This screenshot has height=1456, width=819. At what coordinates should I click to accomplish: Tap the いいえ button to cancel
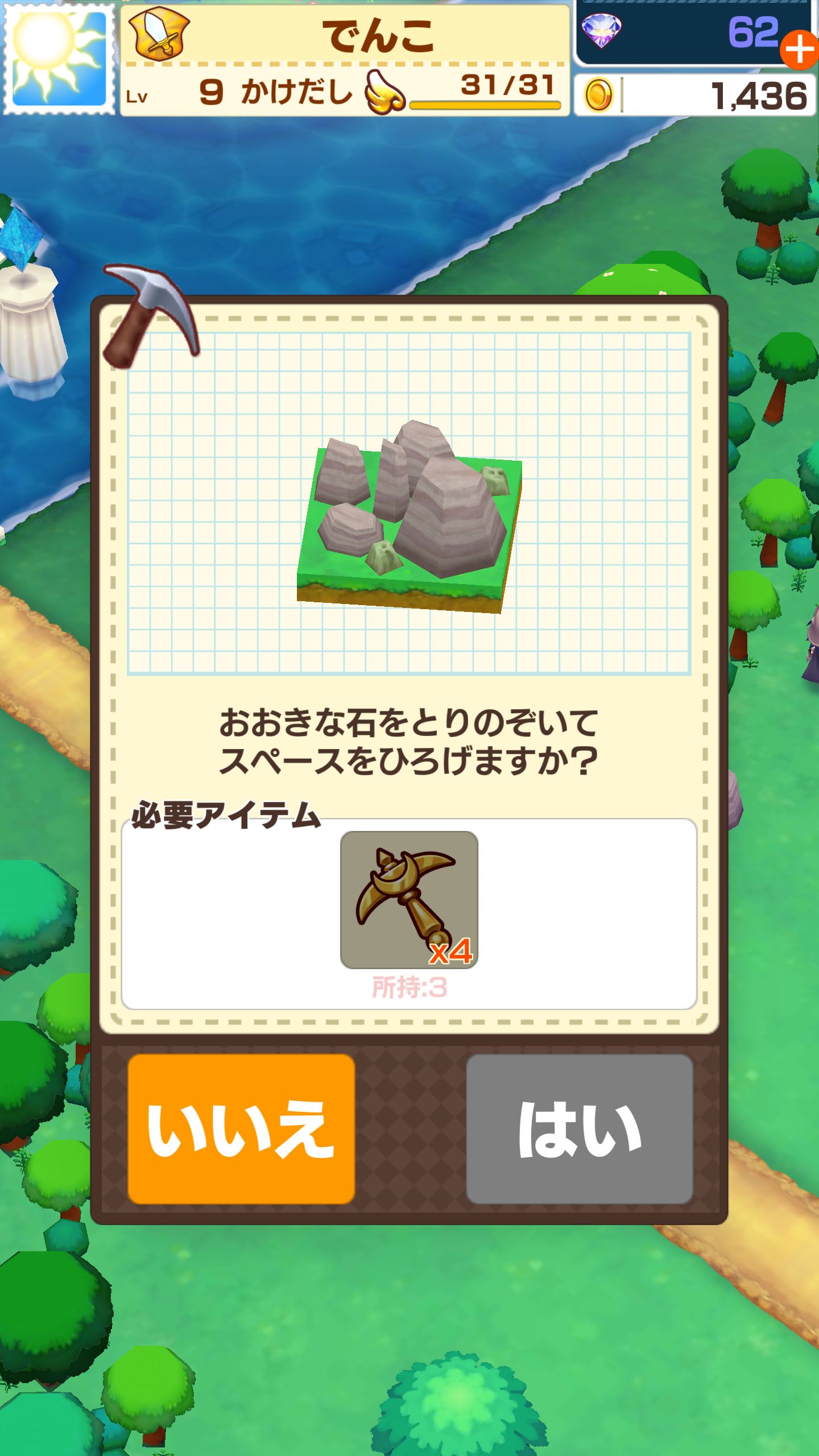pyautogui.click(x=241, y=1128)
